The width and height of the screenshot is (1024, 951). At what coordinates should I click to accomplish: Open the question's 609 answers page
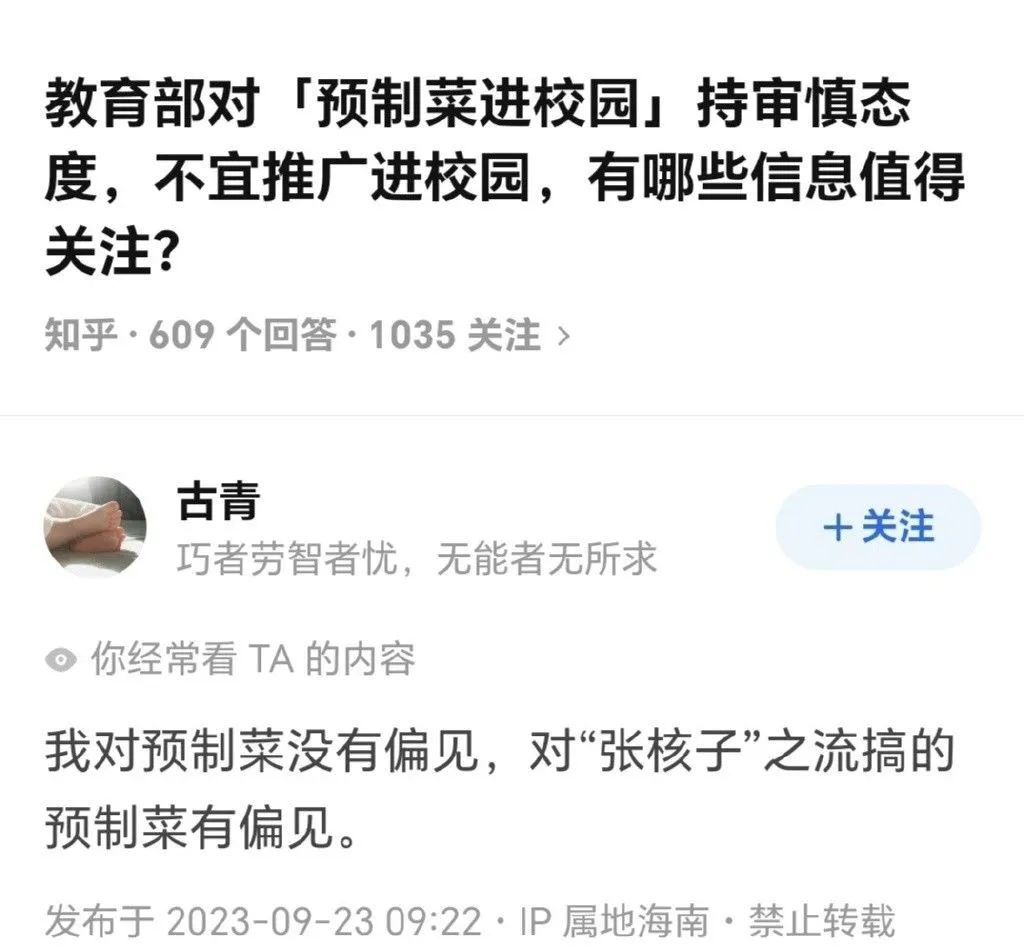click(x=243, y=336)
